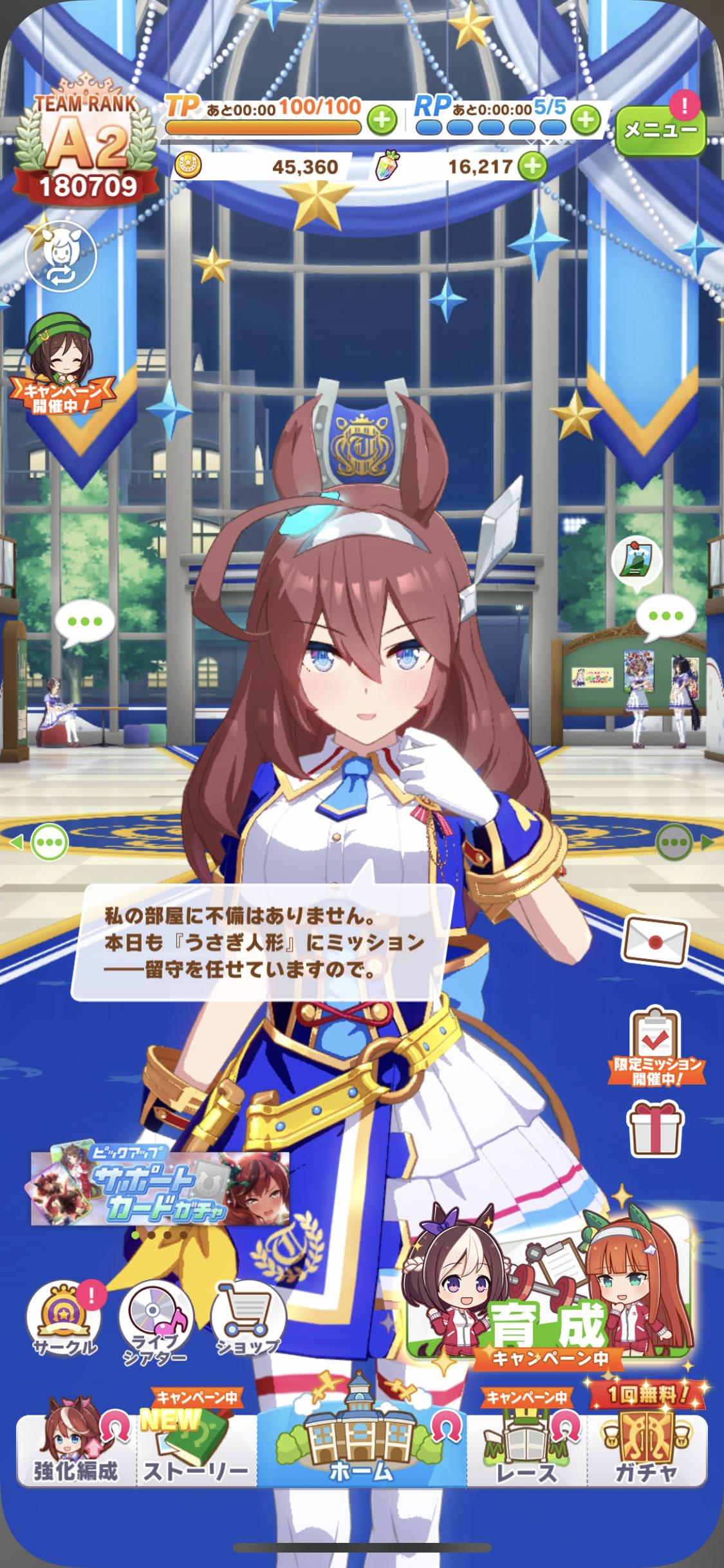Tap the plus button next to RP
The image size is (724, 1568).
[x=585, y=120]
